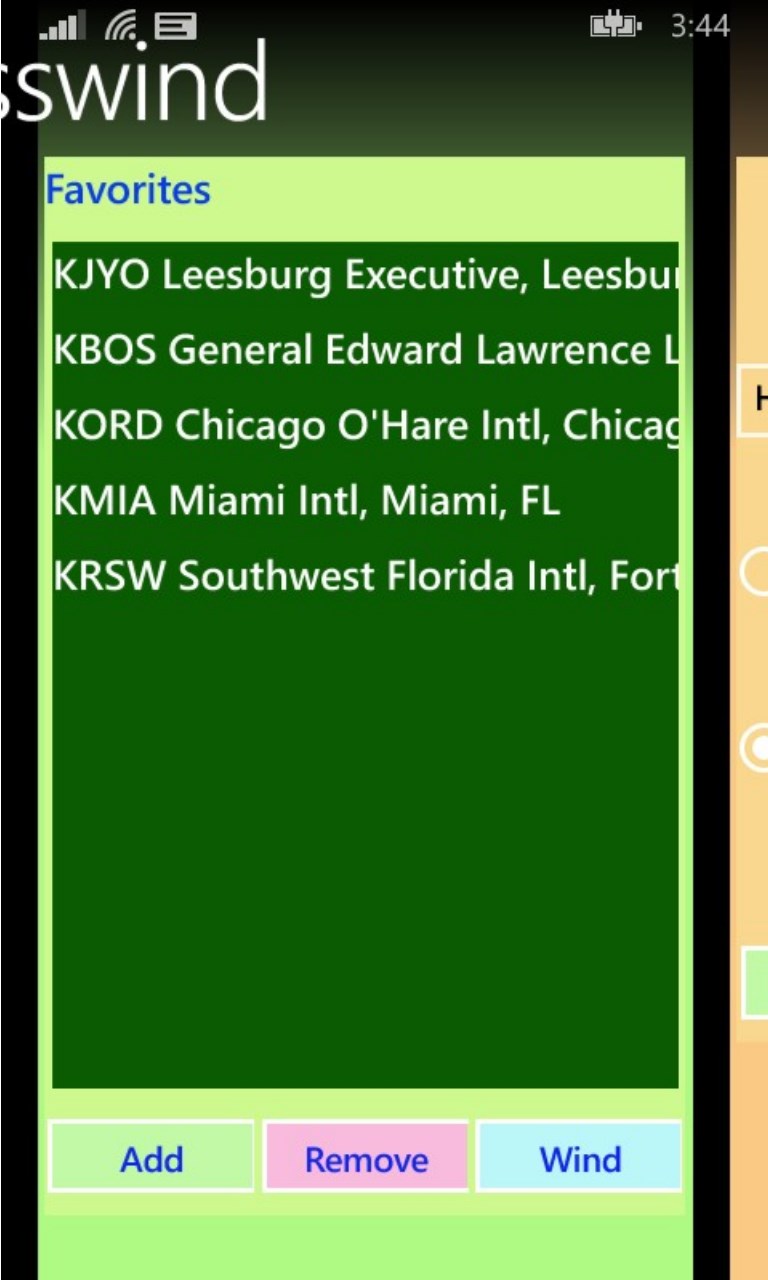The width and height of the screenshot is (768, 1280).
Task: Select KJYO Leesburg Executive airport
Action: tap(365, 275)
